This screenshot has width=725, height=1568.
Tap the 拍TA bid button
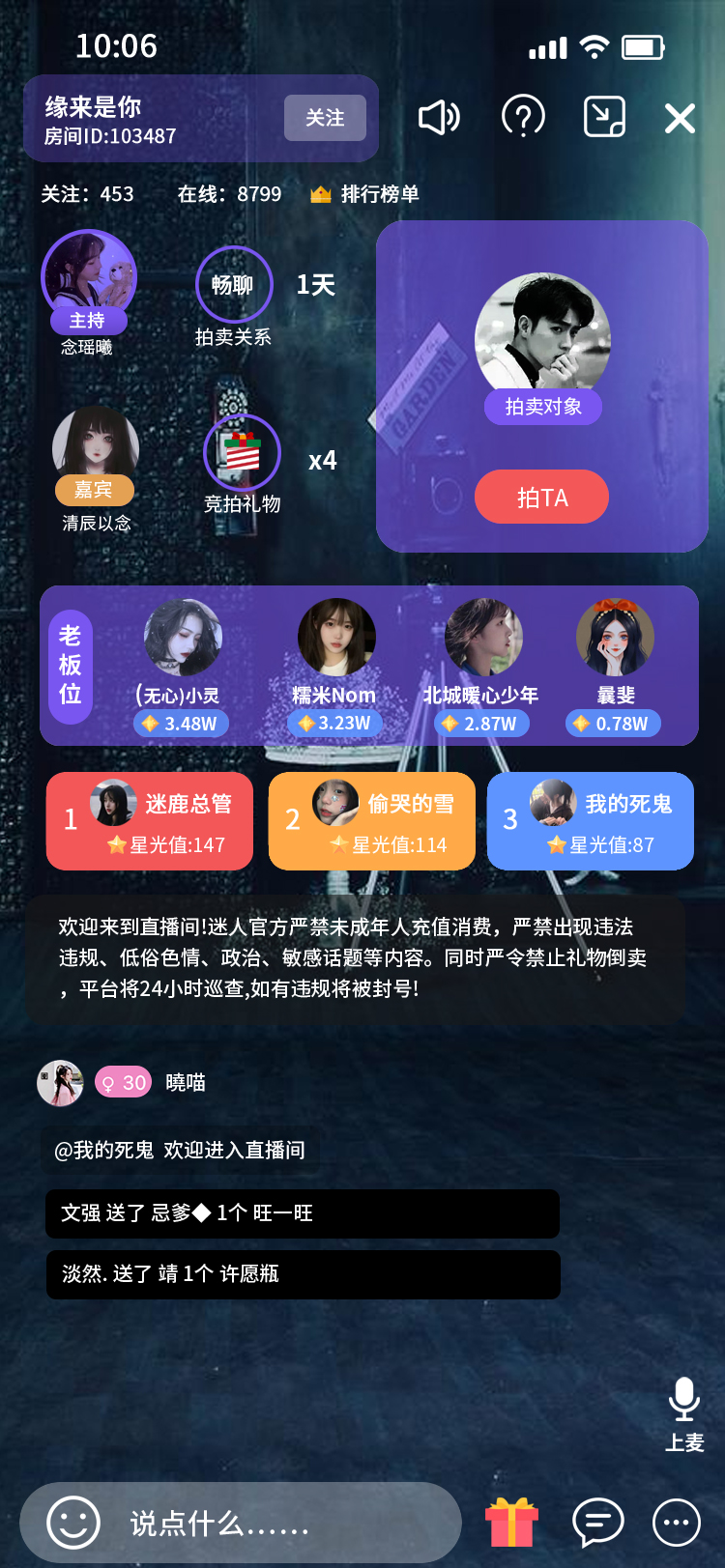coord(541,497)
